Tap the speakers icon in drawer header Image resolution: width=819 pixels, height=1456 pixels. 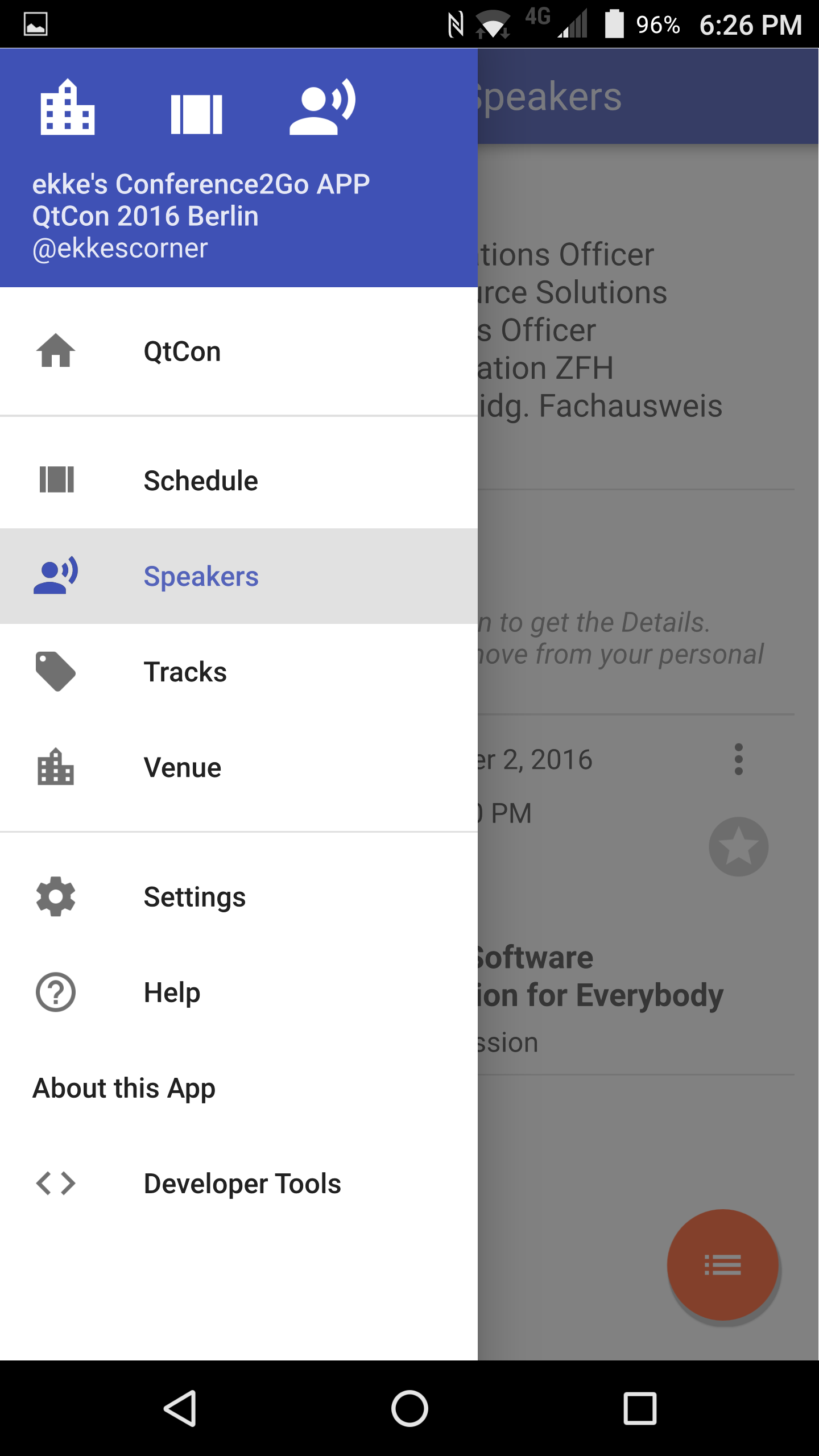(322, 107)
